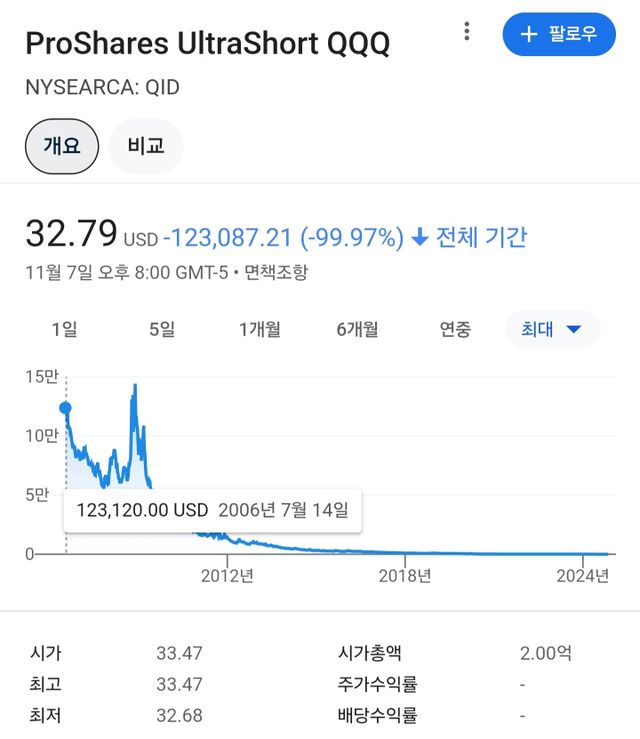The image size is (640, 739).
Task: Expand the 최대 range dropdown
Action: pos(552,329)
